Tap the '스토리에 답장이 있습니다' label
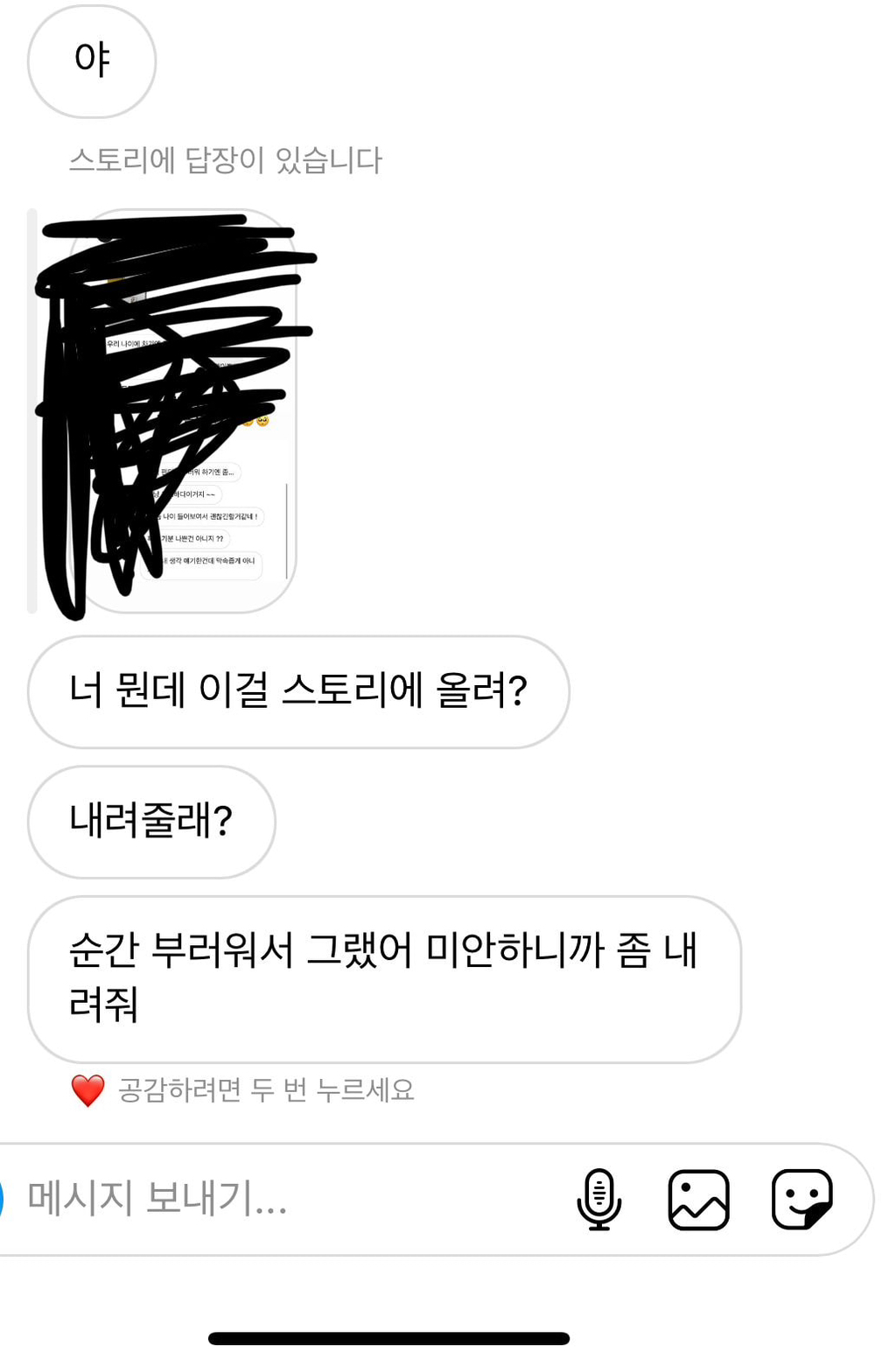 click(229, 158)
